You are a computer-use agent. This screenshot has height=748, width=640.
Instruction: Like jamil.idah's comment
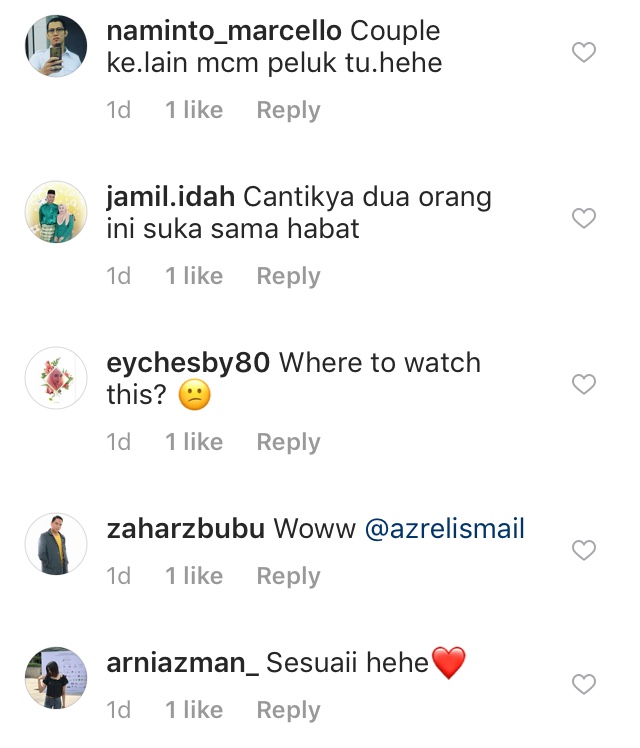[583, 218]
